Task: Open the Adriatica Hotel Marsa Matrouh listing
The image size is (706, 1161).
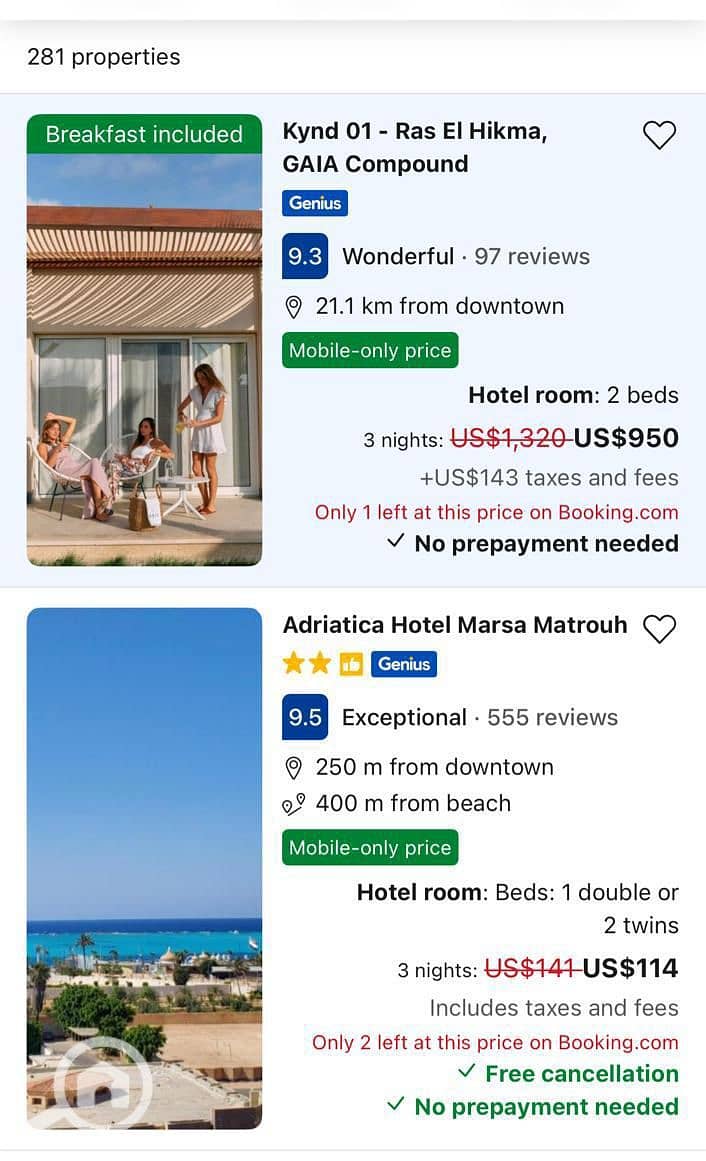Action: coord(455,625)
